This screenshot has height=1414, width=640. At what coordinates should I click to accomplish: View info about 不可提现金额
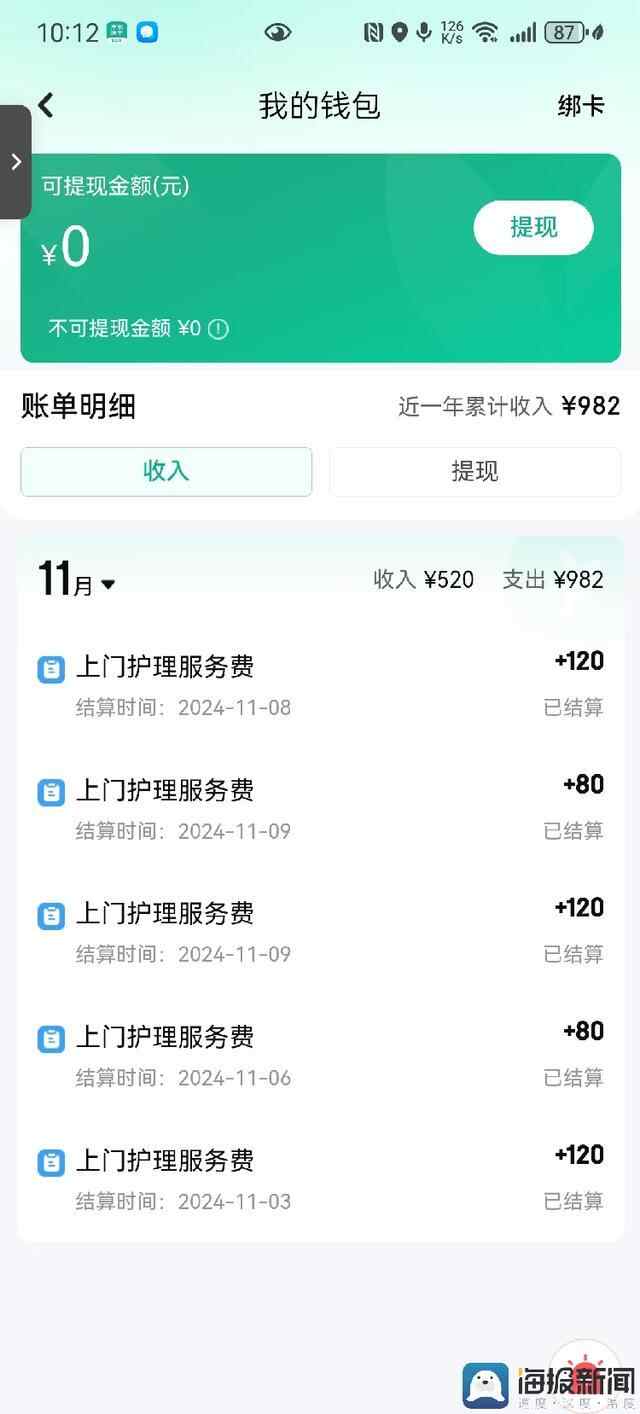click(x=219, y=329)
